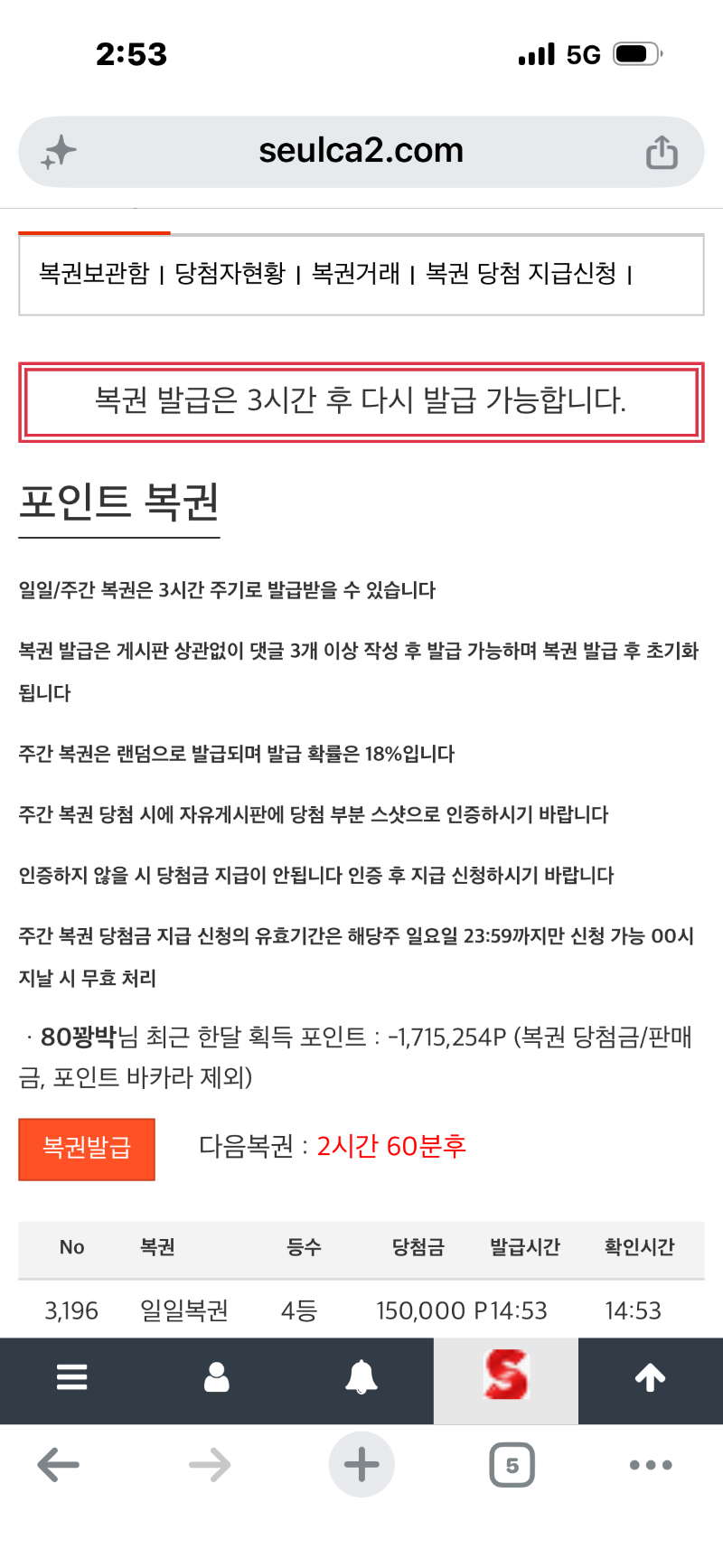Open the browser overflow menu
This screenshot has height=1568, width=723.
[x=651, y=1465]
